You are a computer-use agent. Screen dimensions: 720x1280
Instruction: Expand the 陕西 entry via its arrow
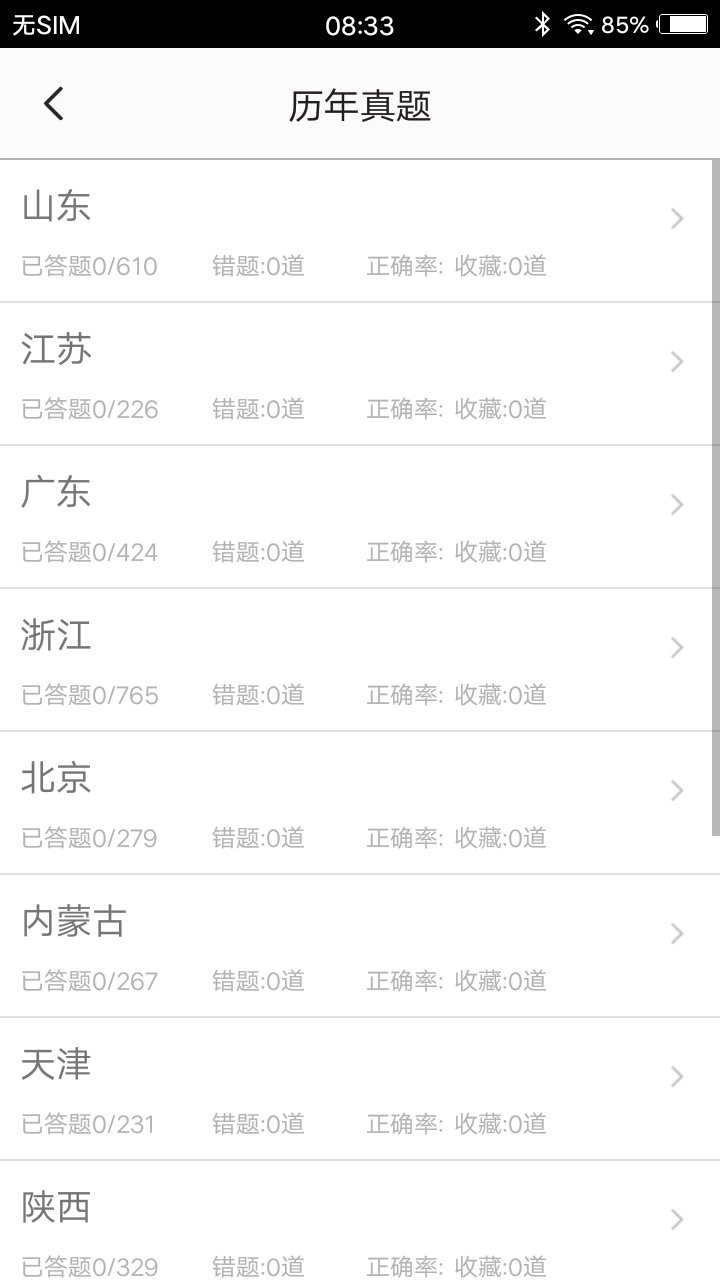[x=676, y=1220]
